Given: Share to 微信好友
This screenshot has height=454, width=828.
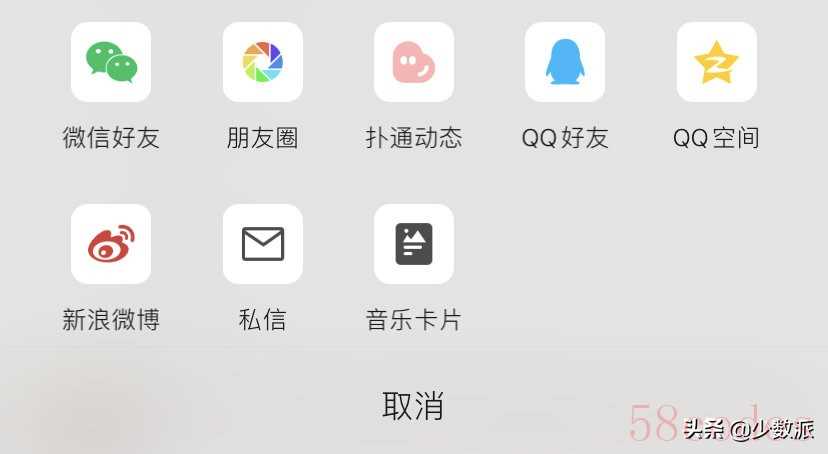Looking at the screenshot, I should pos(111,62).
